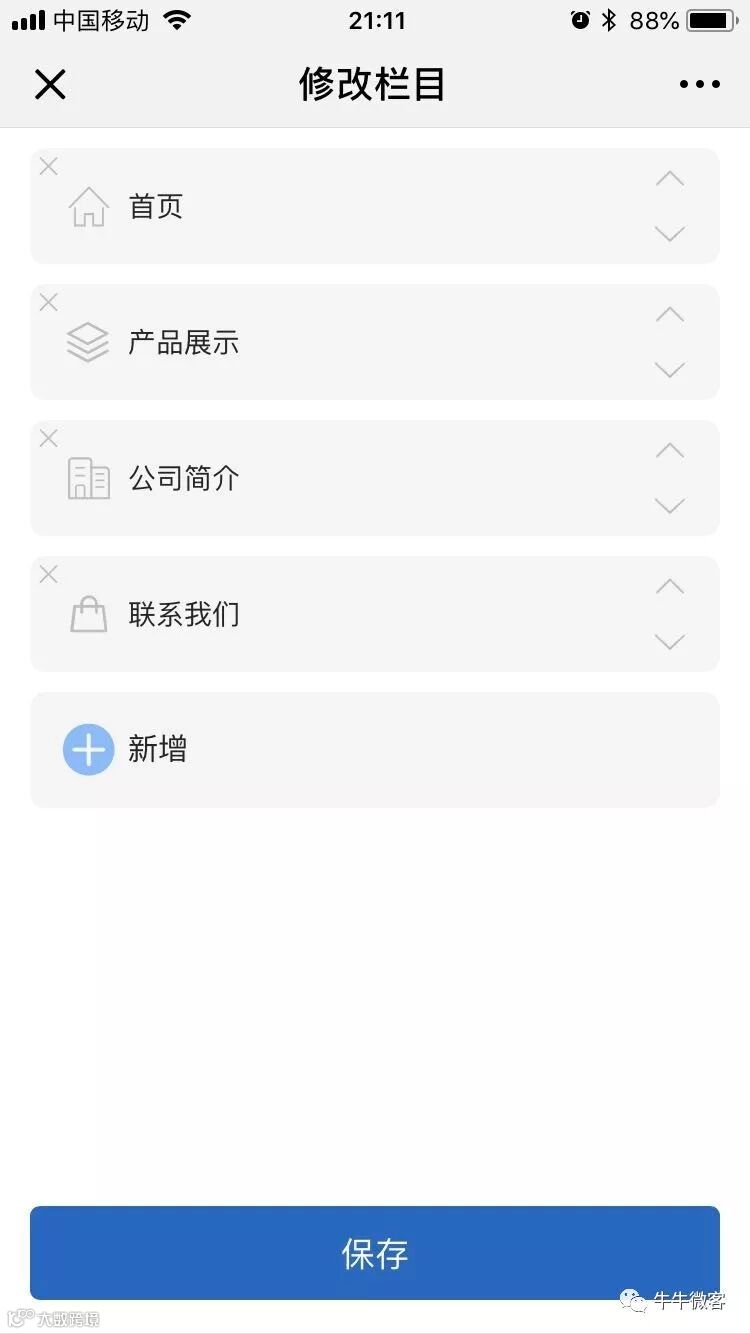Remove the 公司简介 column
This screenshot has width=750, height=1334.
coord(49,439)
